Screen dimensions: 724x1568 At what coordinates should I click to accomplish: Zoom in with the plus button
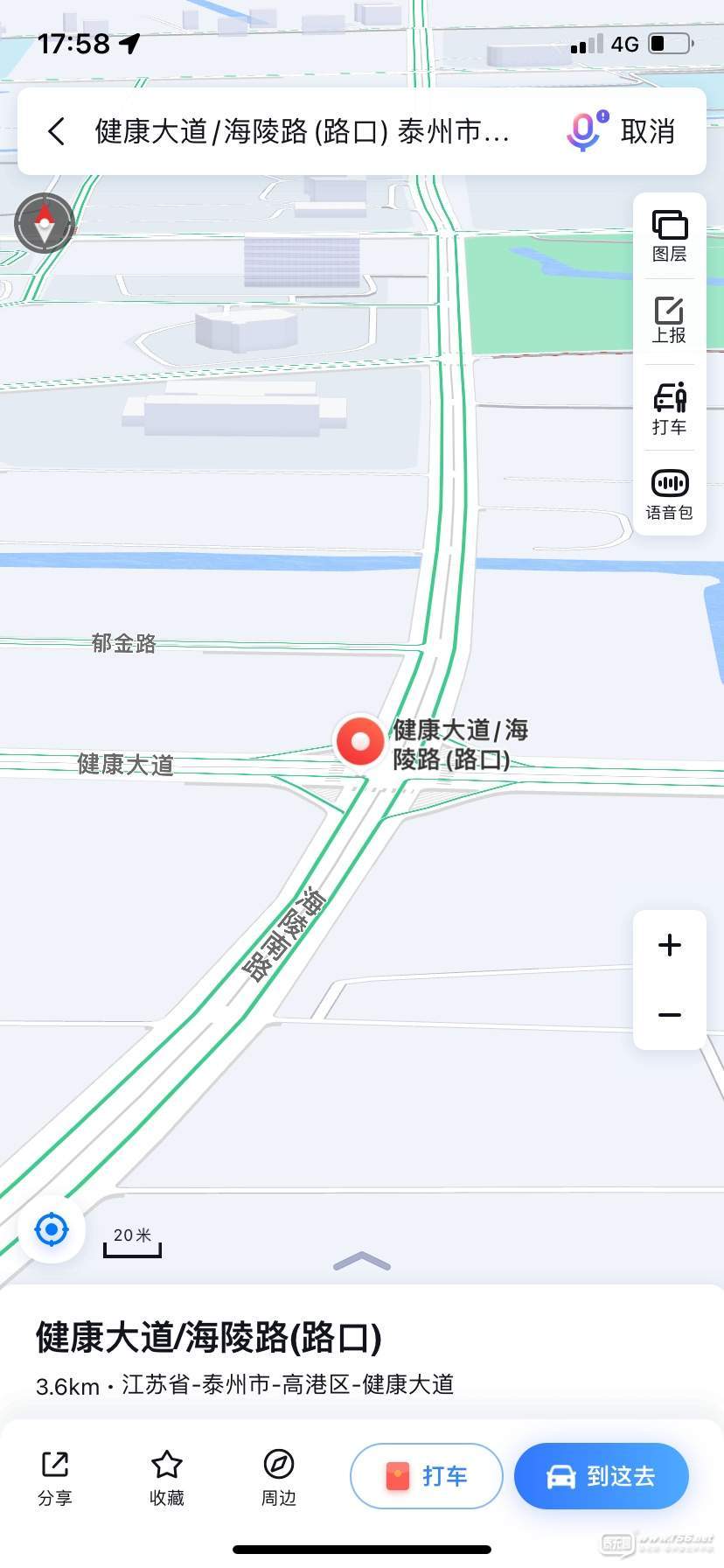(670, 945)
